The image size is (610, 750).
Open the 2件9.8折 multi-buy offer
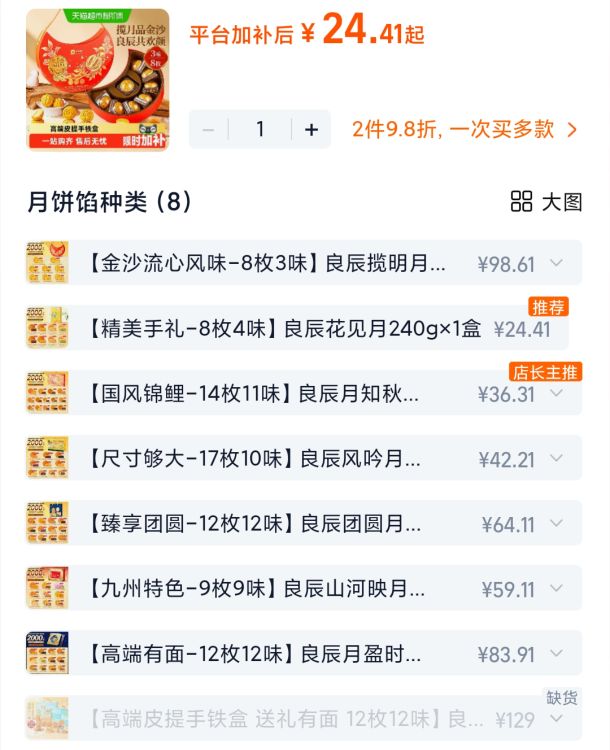(465, 129)
